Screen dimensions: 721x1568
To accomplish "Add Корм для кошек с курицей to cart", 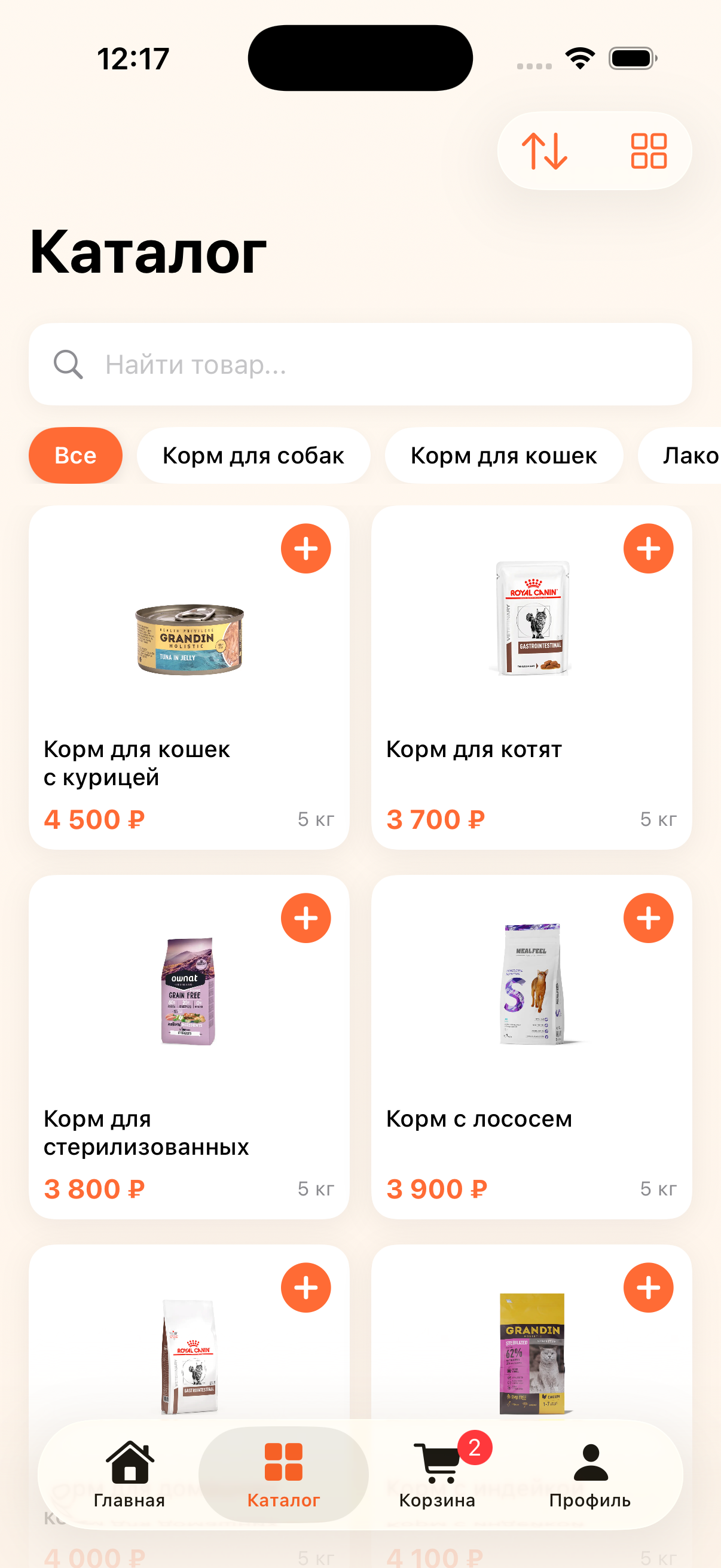I will tap(307, 548).
